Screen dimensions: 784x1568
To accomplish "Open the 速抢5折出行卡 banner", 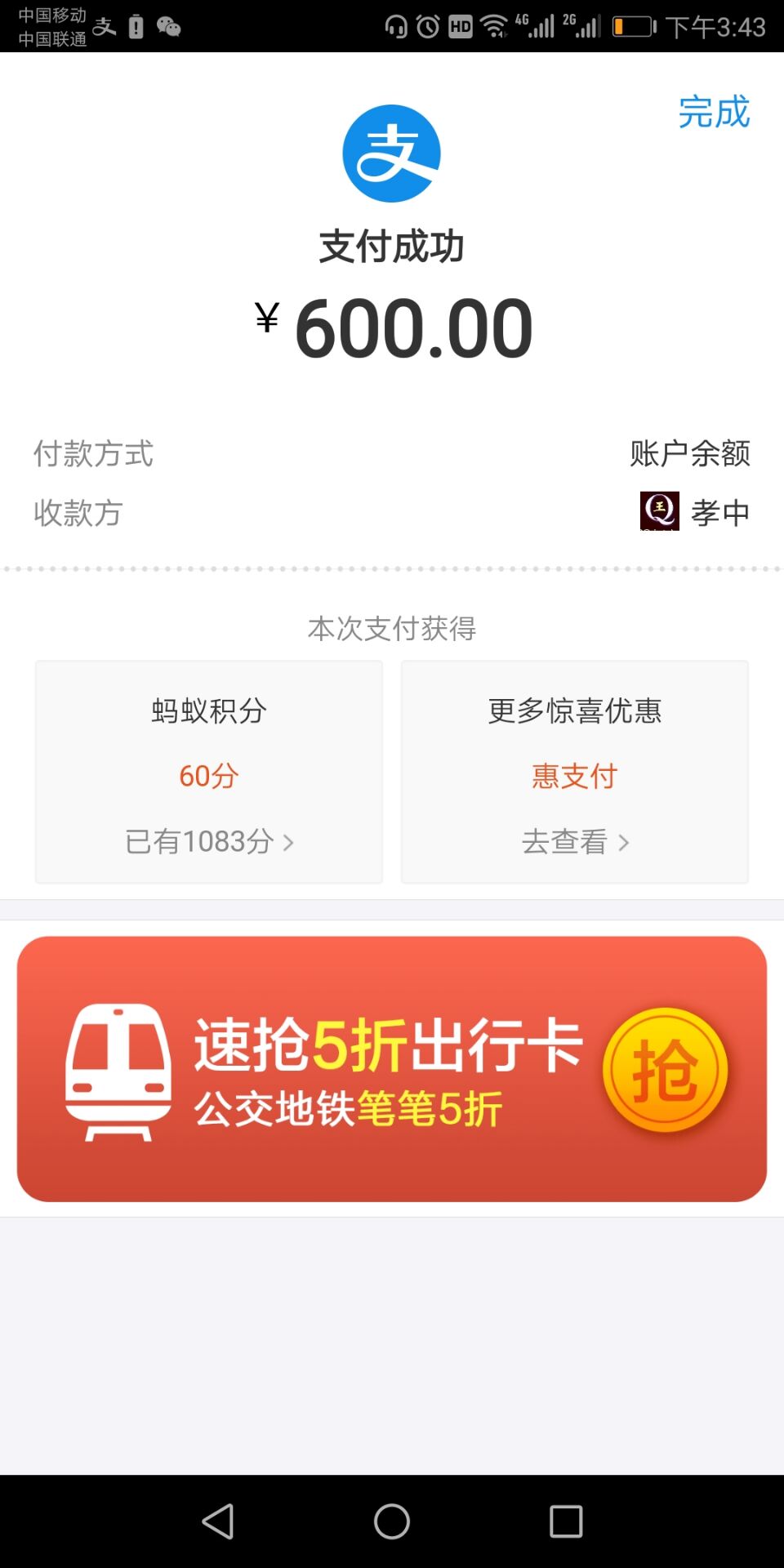I will [392, 1068].
